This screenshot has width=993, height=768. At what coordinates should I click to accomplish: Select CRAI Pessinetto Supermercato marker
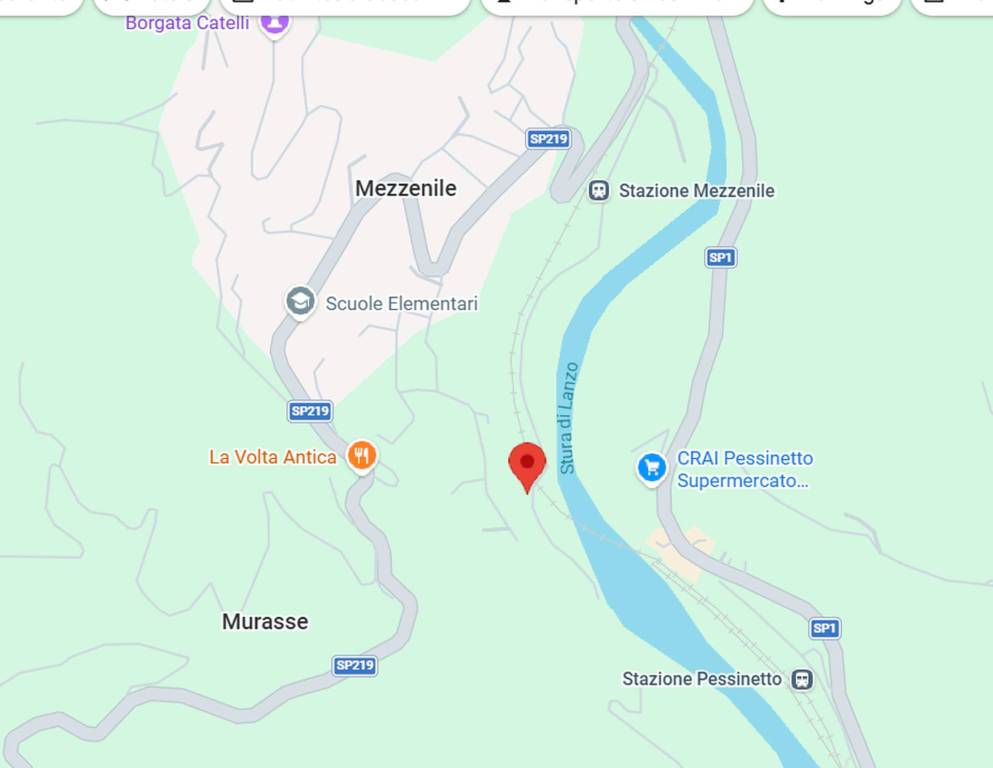[652, 467]
